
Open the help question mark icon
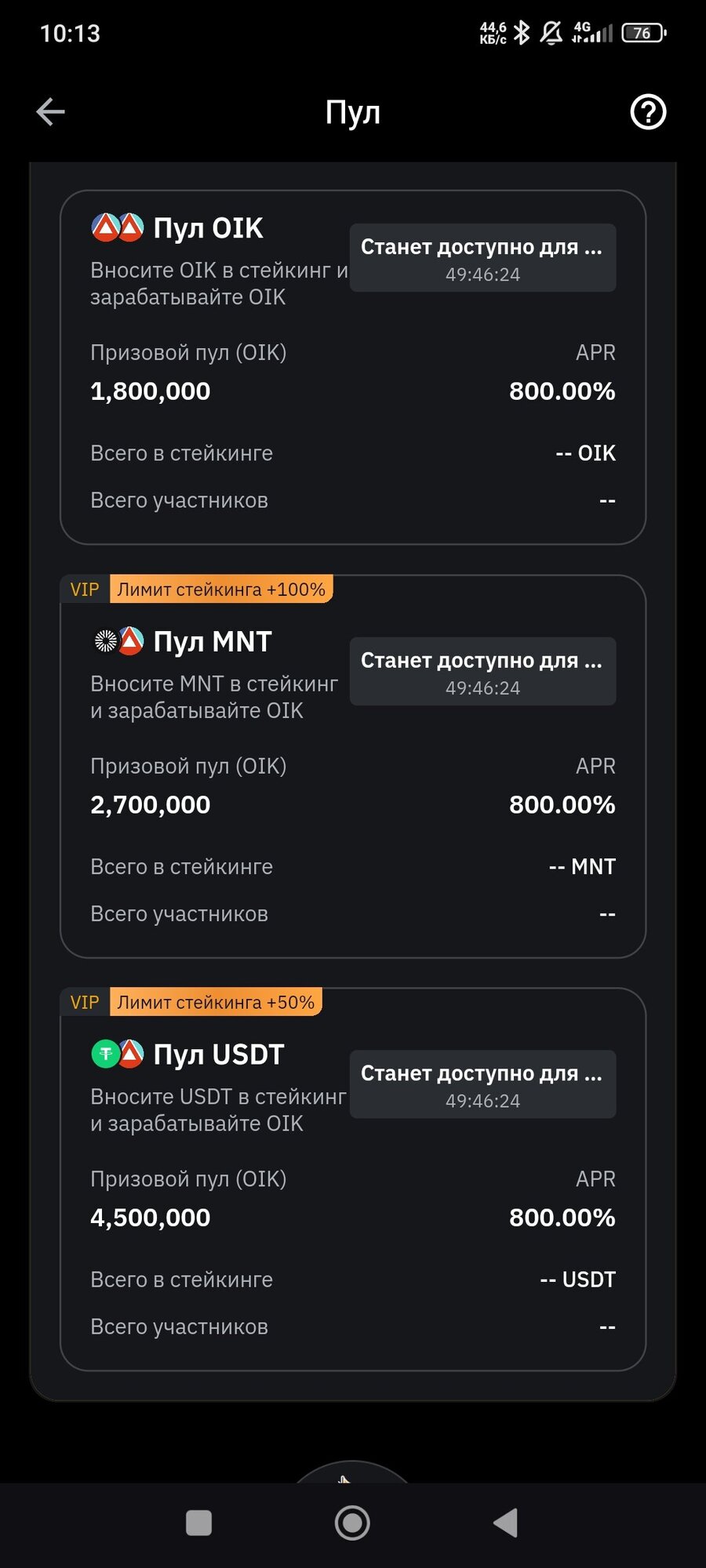click(x=648, y=112)
